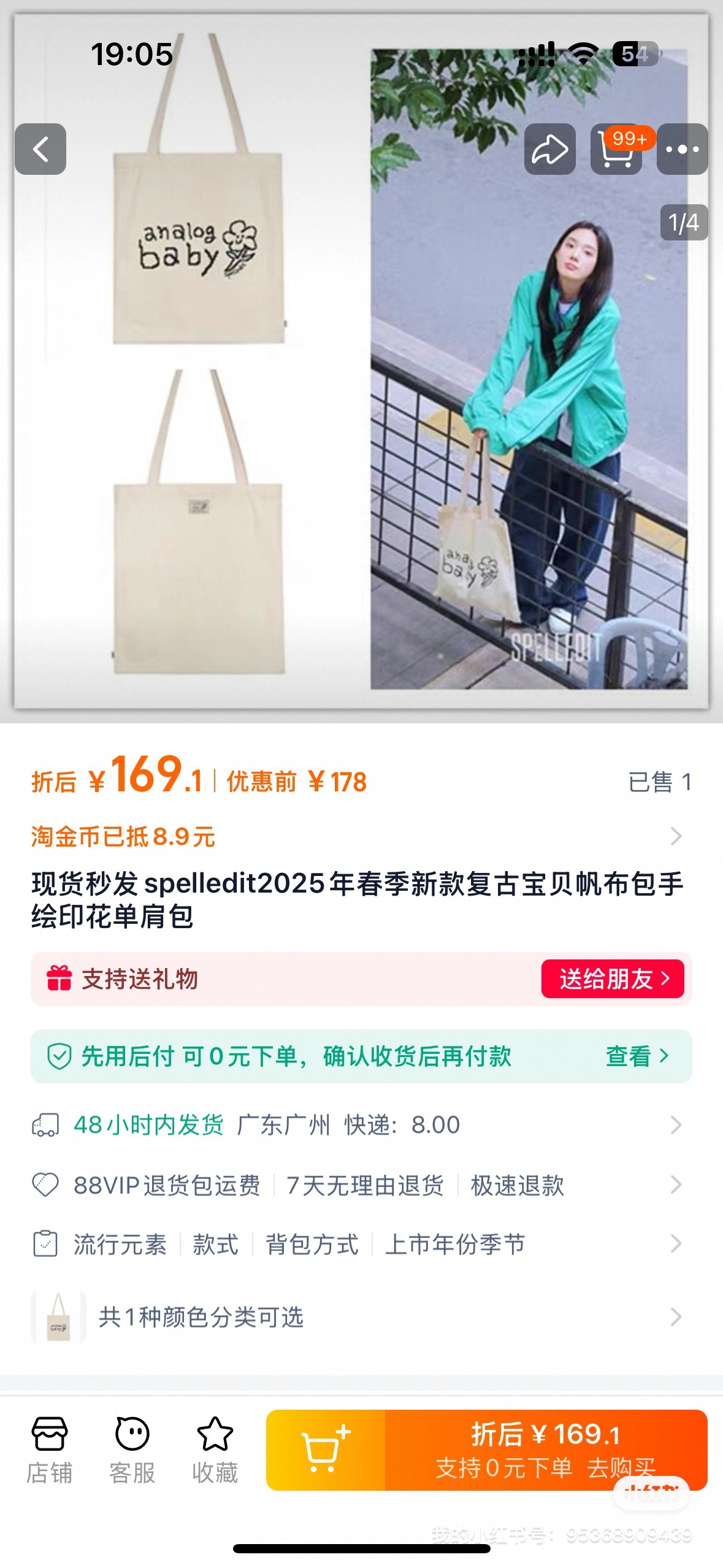Buy now at 折后 ¥169.1
723x1568 pixels.
coord(546,1450)
